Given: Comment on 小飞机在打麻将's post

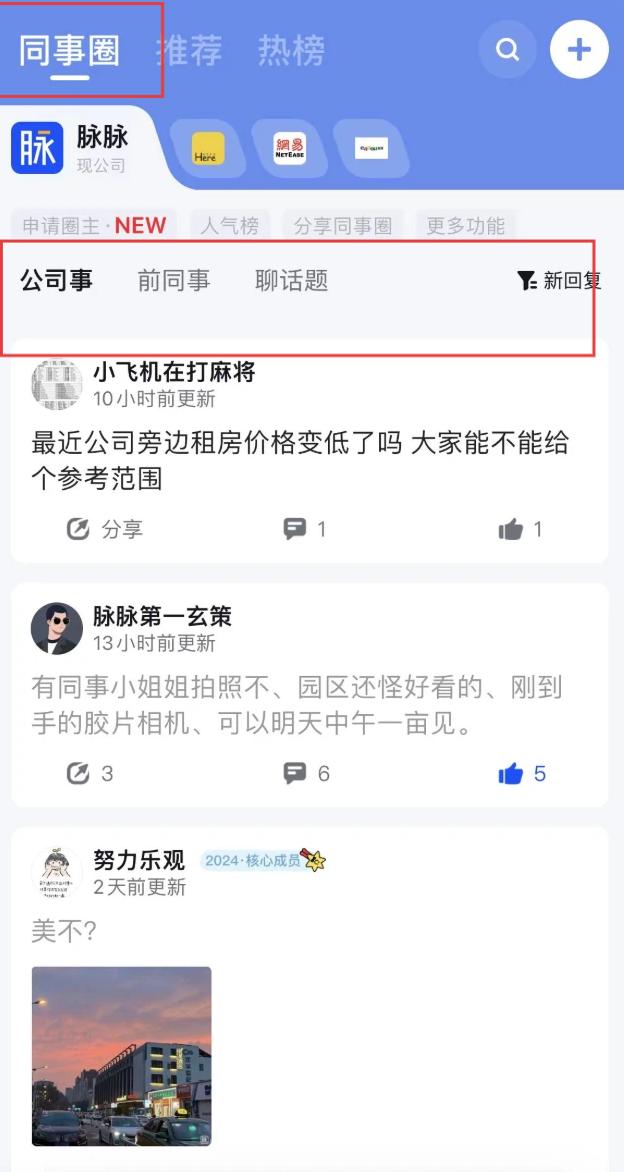Looking at the screenshot, I should [x=305, y=529].
